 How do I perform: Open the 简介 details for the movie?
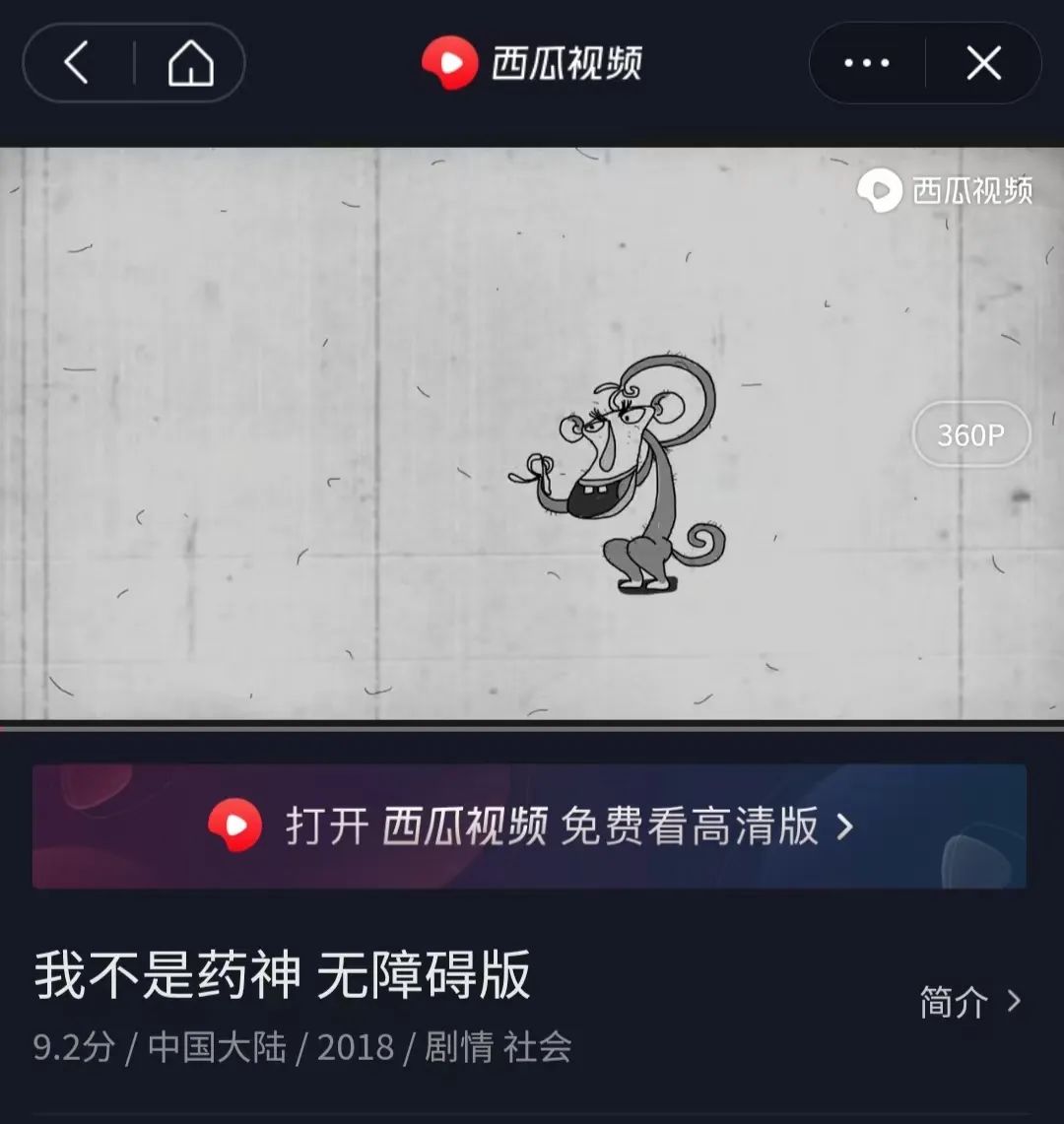click(969, 1002)
